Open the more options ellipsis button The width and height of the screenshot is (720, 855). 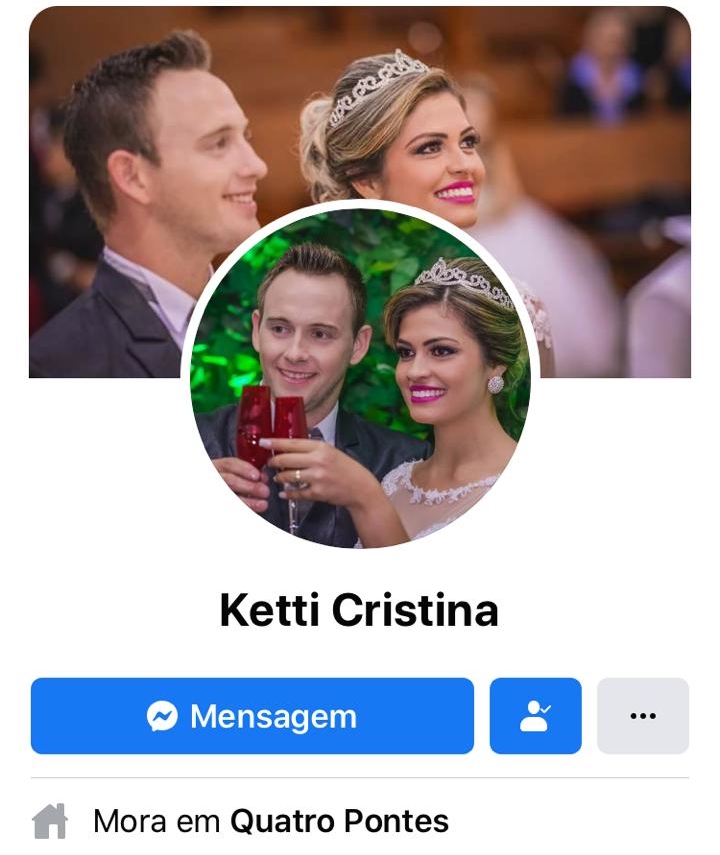point(643,716)
